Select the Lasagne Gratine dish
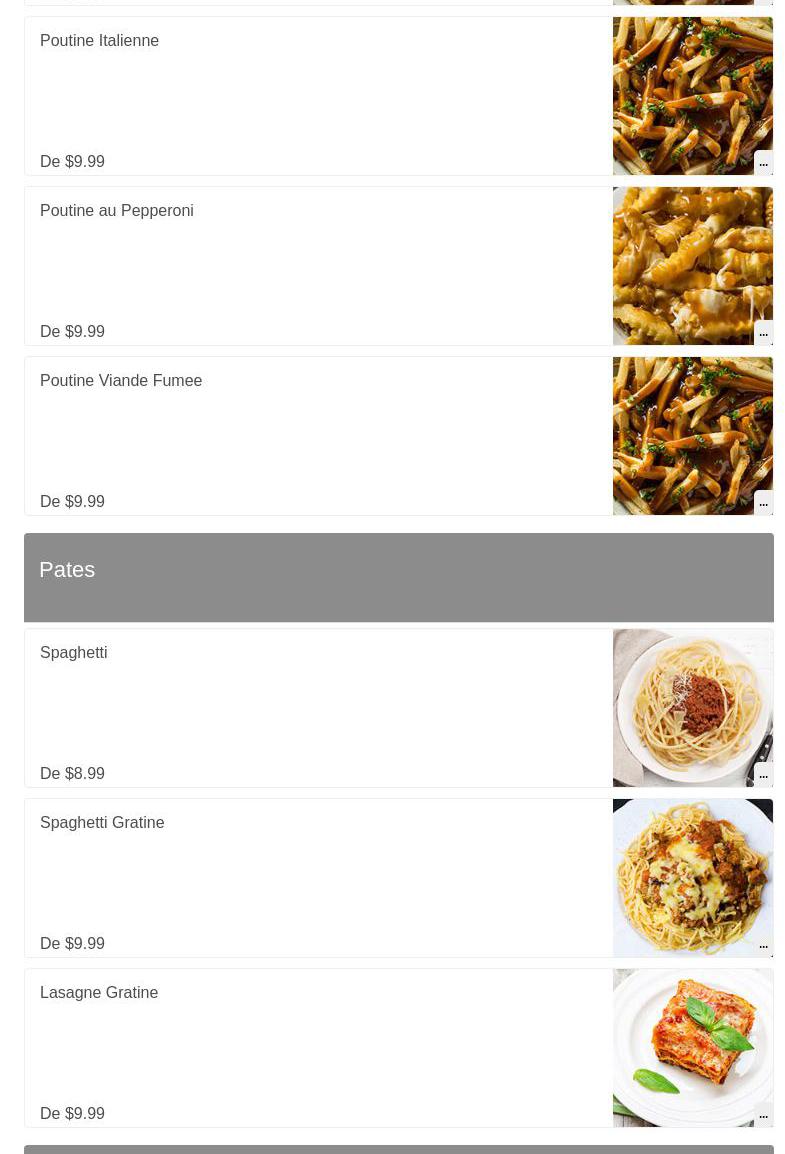Image resolution: width=785 pixels, height=1154 pixels. [99, 993]
